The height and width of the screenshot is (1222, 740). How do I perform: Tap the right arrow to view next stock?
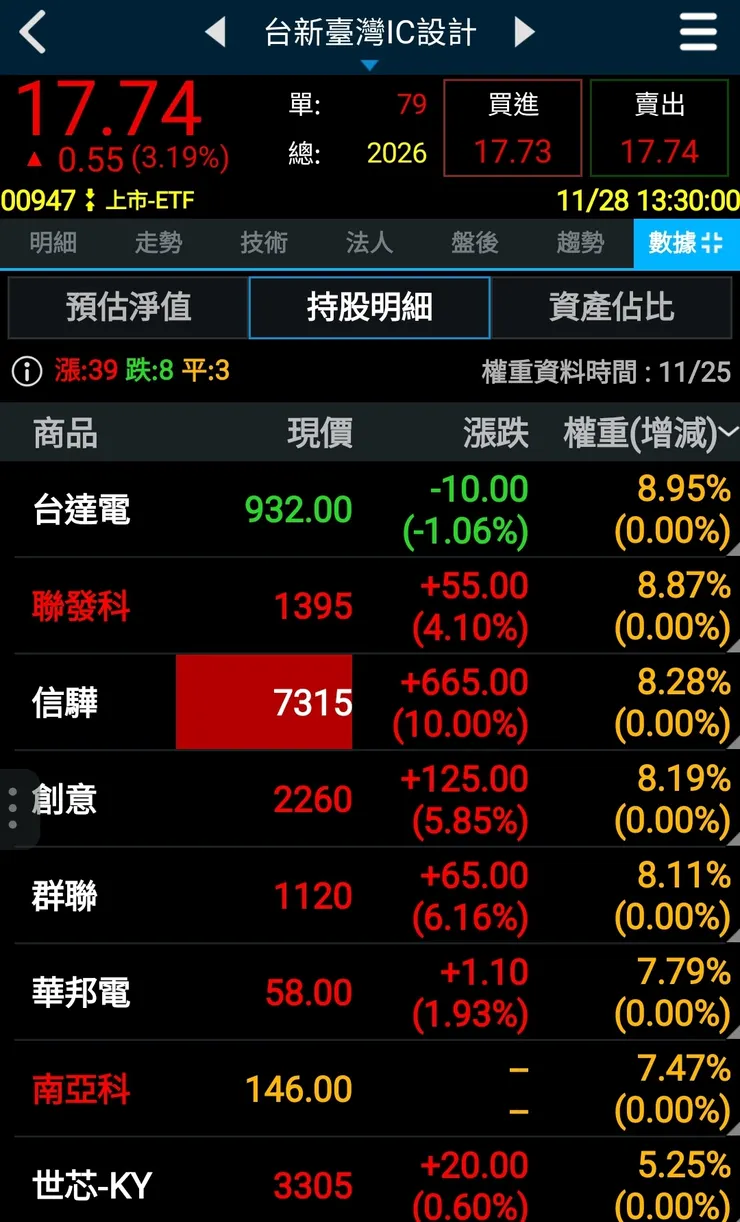coord(524,31)
